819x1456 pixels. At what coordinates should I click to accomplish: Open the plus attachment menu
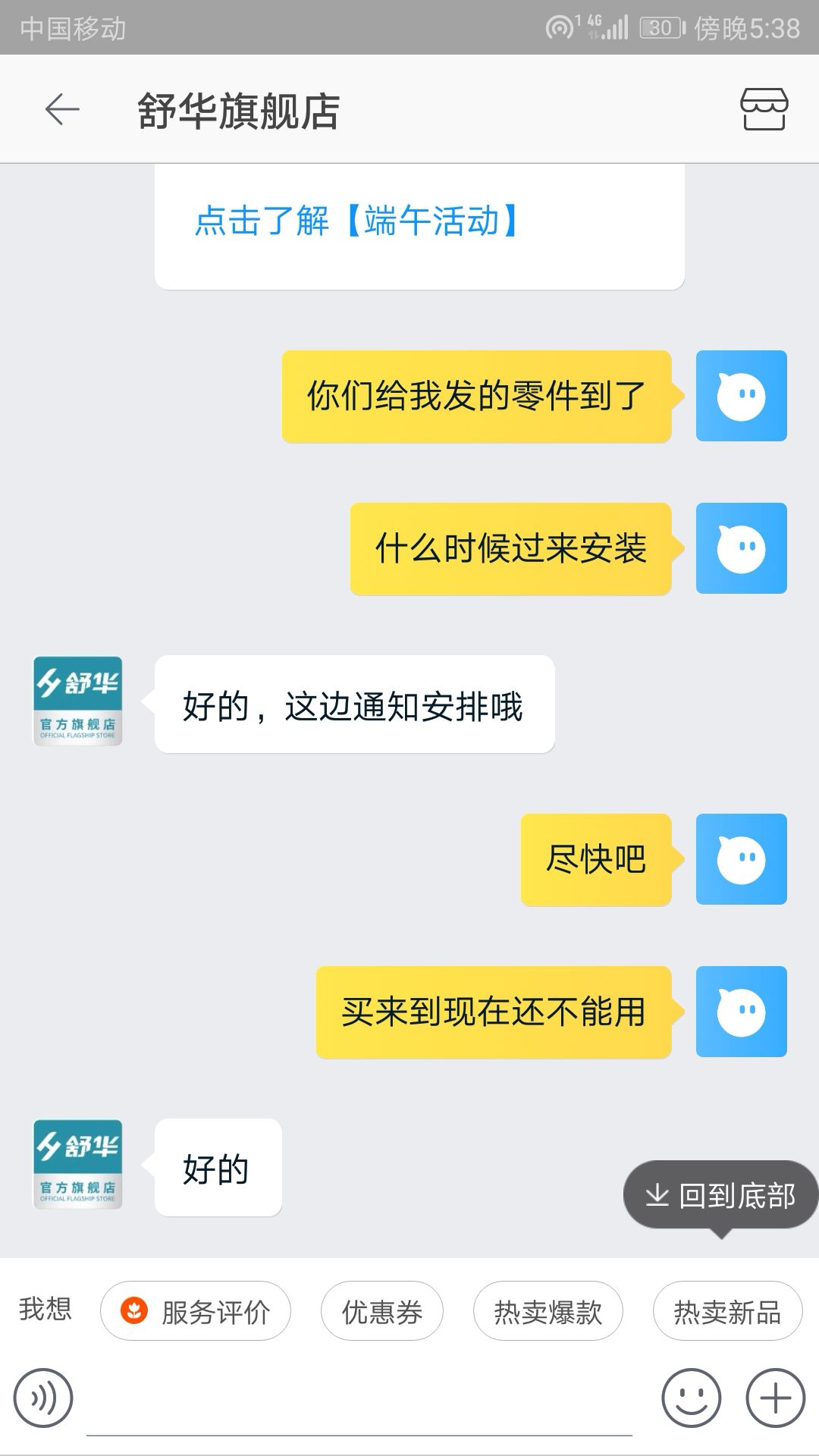(773, 1398)
